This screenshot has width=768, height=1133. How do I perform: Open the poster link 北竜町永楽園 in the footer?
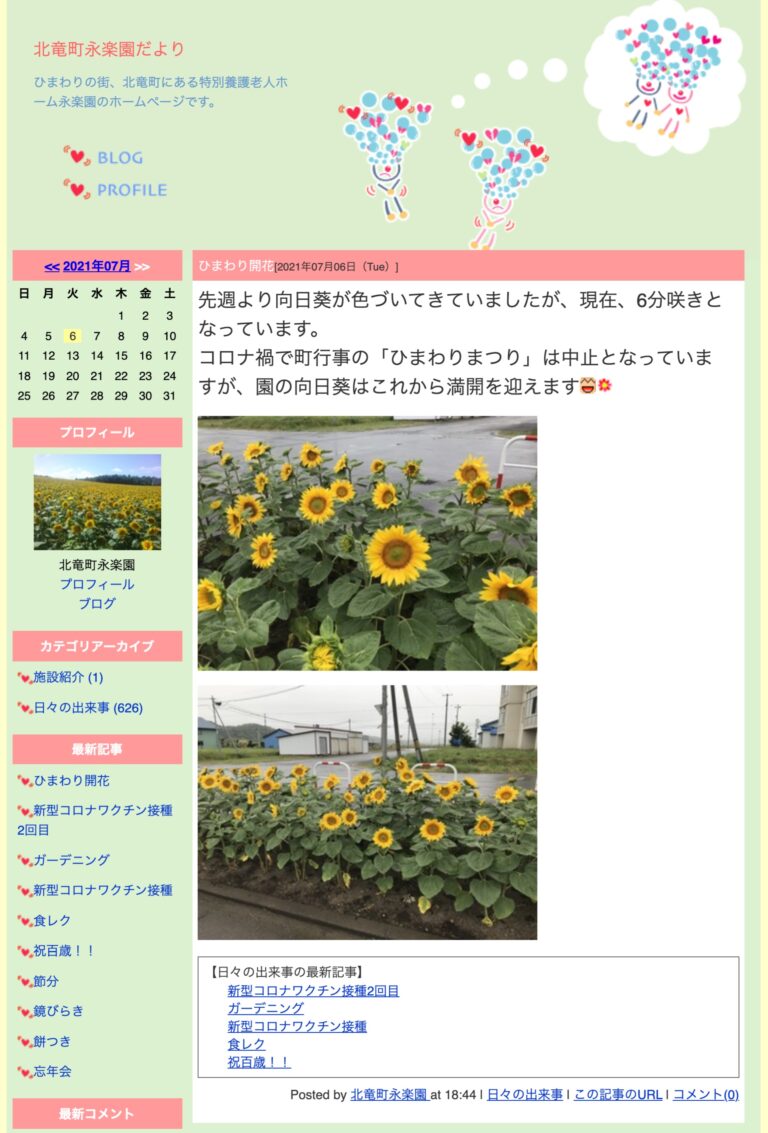click(x=389, y=1095)
